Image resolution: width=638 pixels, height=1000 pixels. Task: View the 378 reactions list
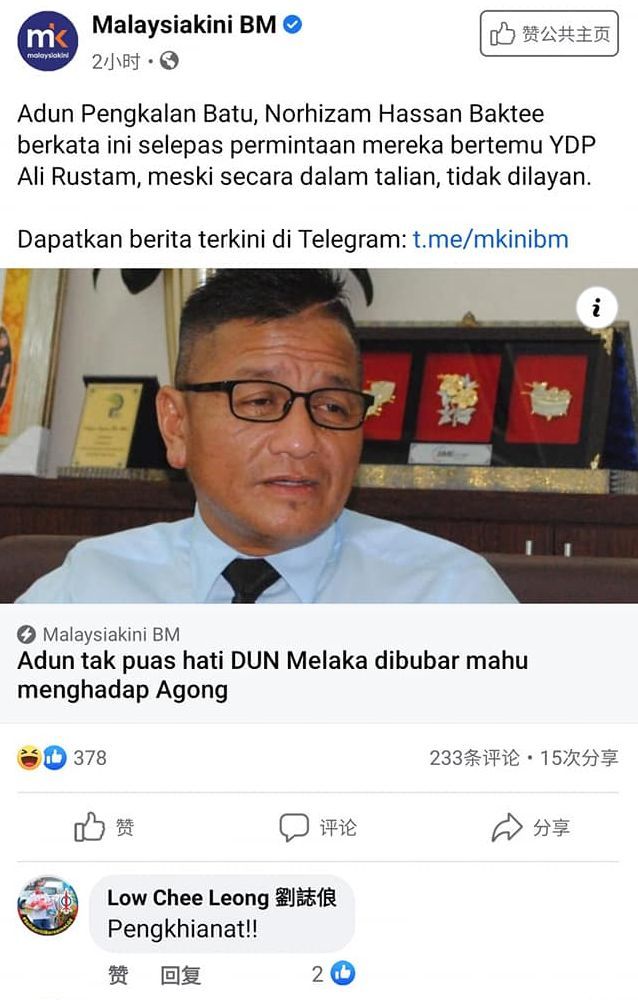pos(62,758)
